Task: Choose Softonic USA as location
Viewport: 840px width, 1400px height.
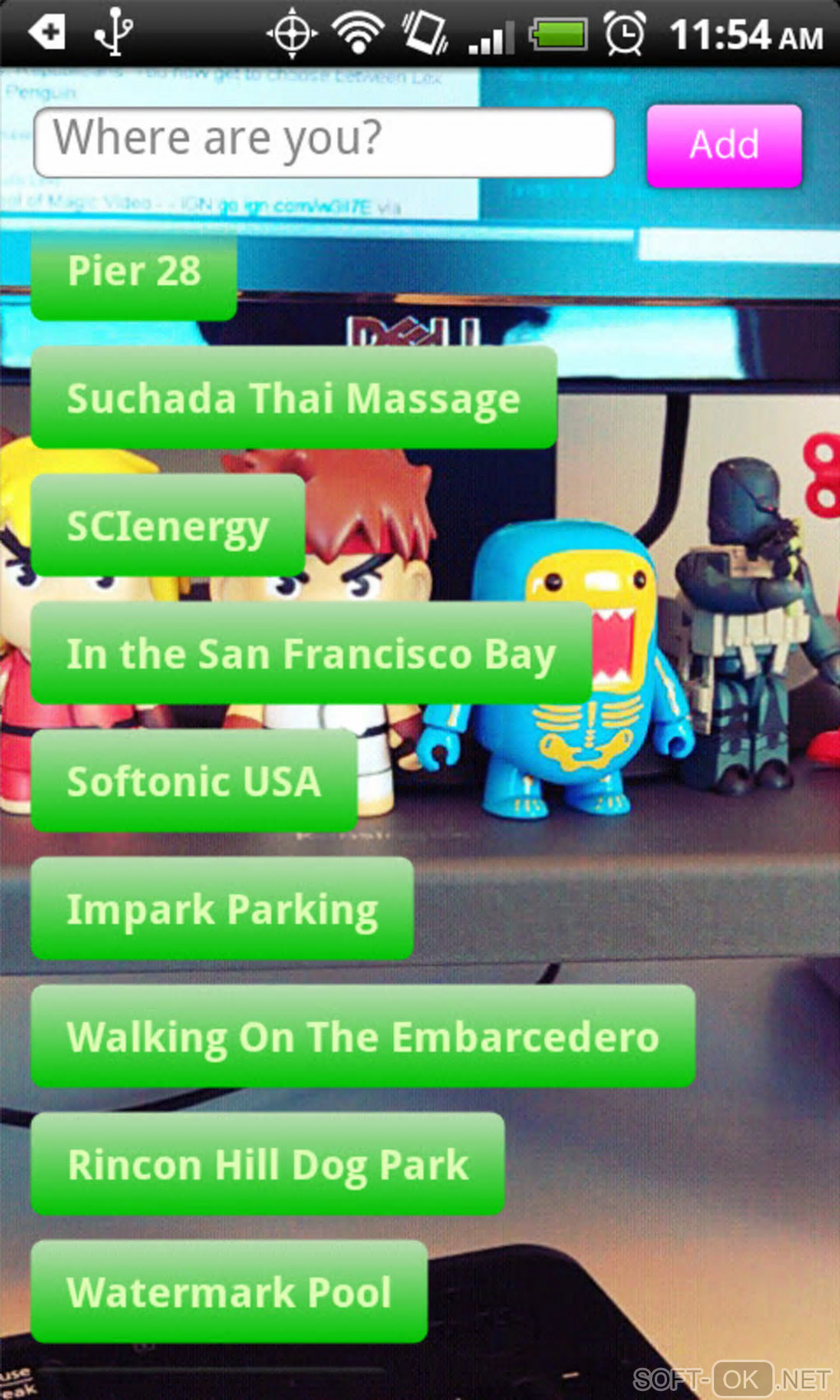Action: pyautogui.click(x=194, y=781)
